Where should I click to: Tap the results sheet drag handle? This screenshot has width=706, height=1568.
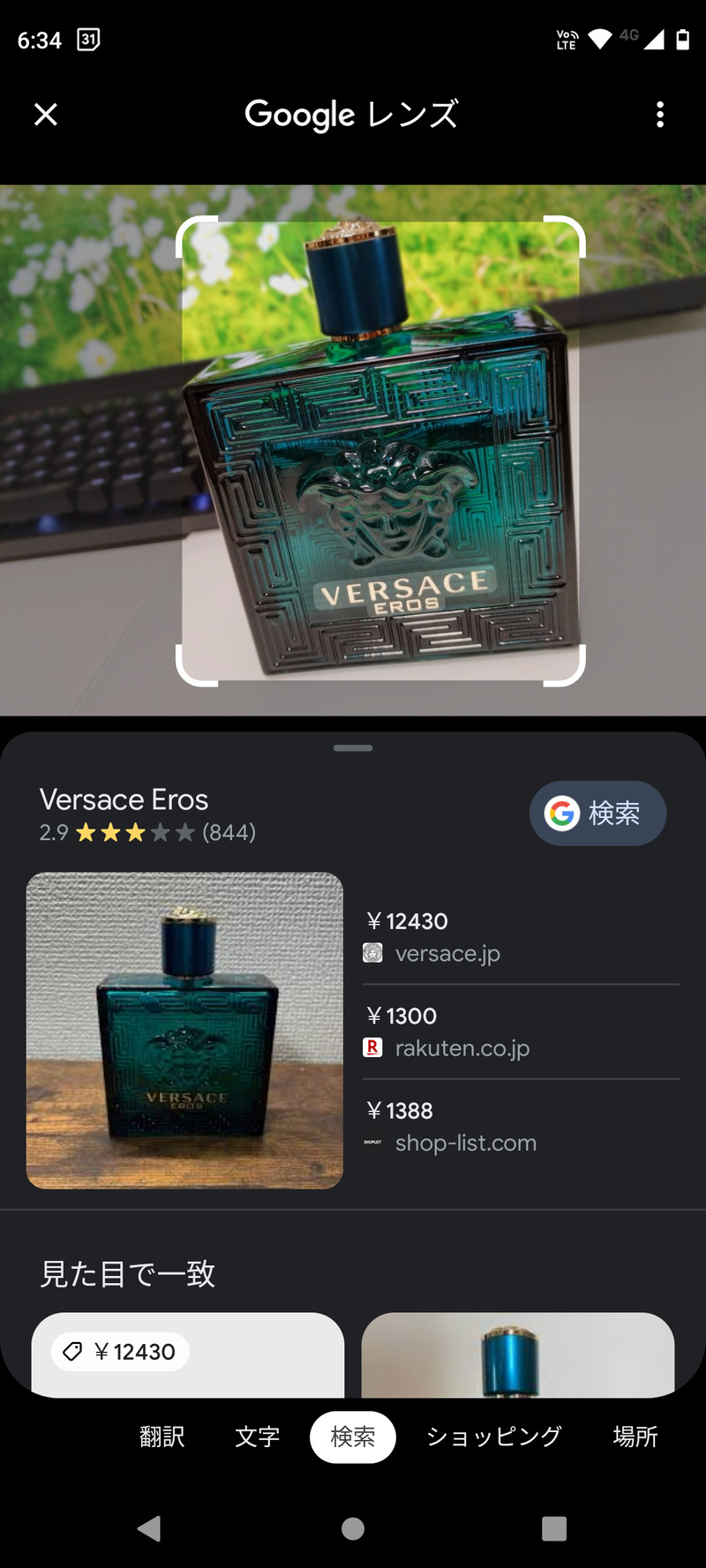click(x=353, y=748)
